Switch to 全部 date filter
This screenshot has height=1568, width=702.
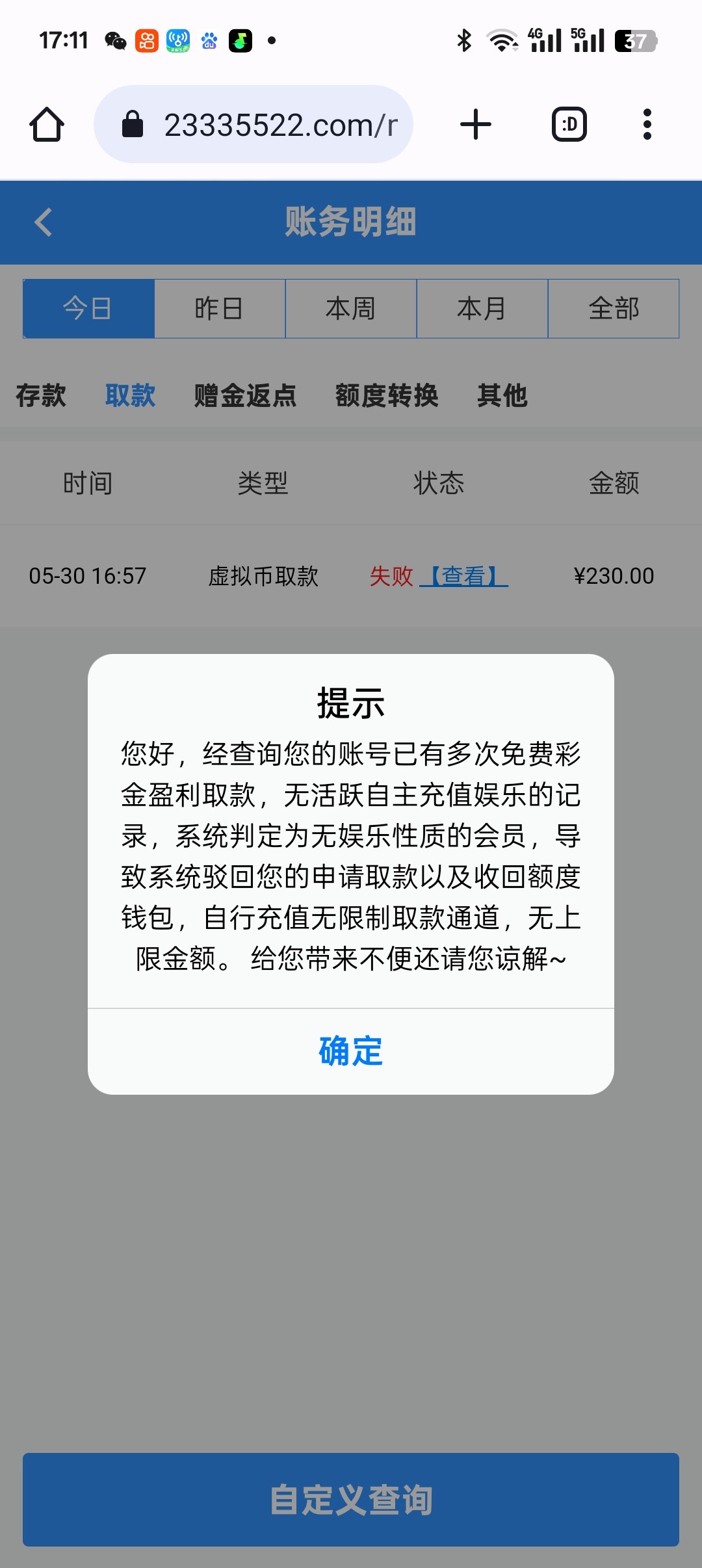614,309
